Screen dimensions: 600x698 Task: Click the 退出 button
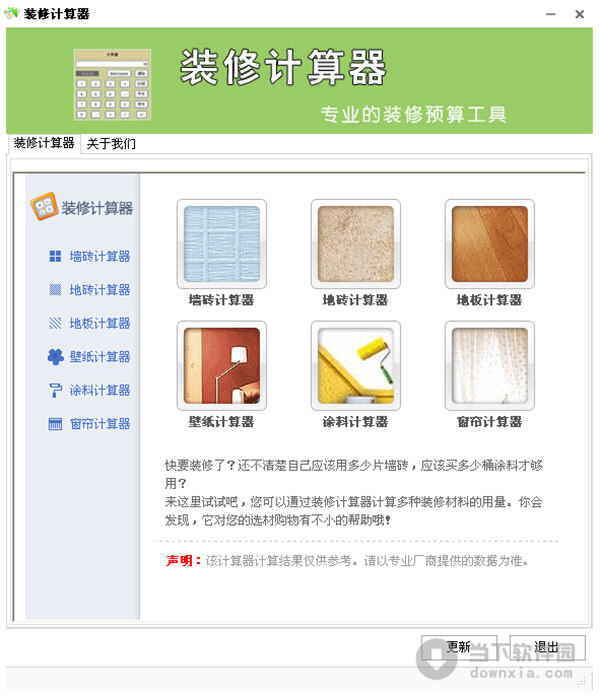[547, 647]
